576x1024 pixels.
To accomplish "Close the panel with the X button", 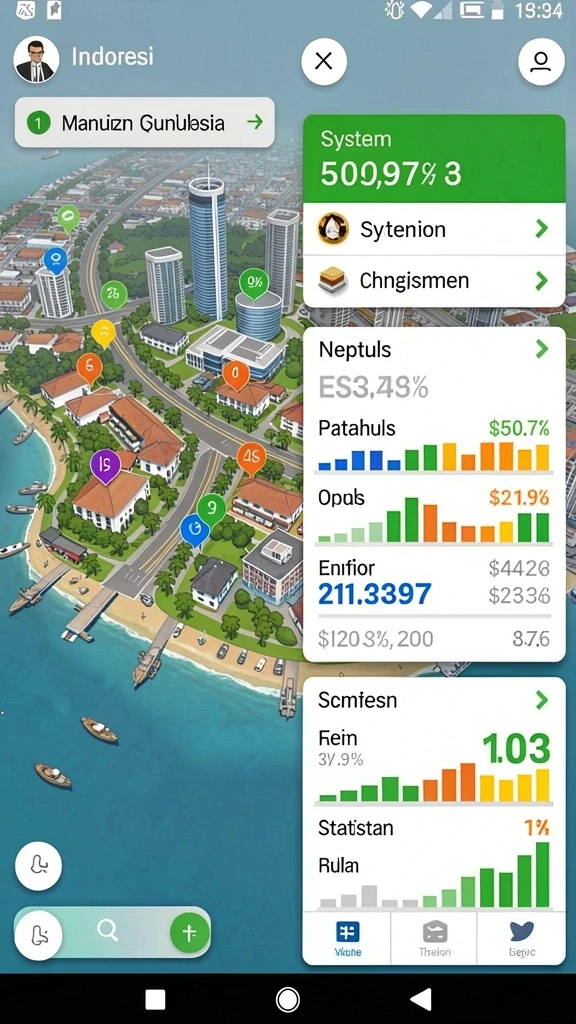I will 324,61.
